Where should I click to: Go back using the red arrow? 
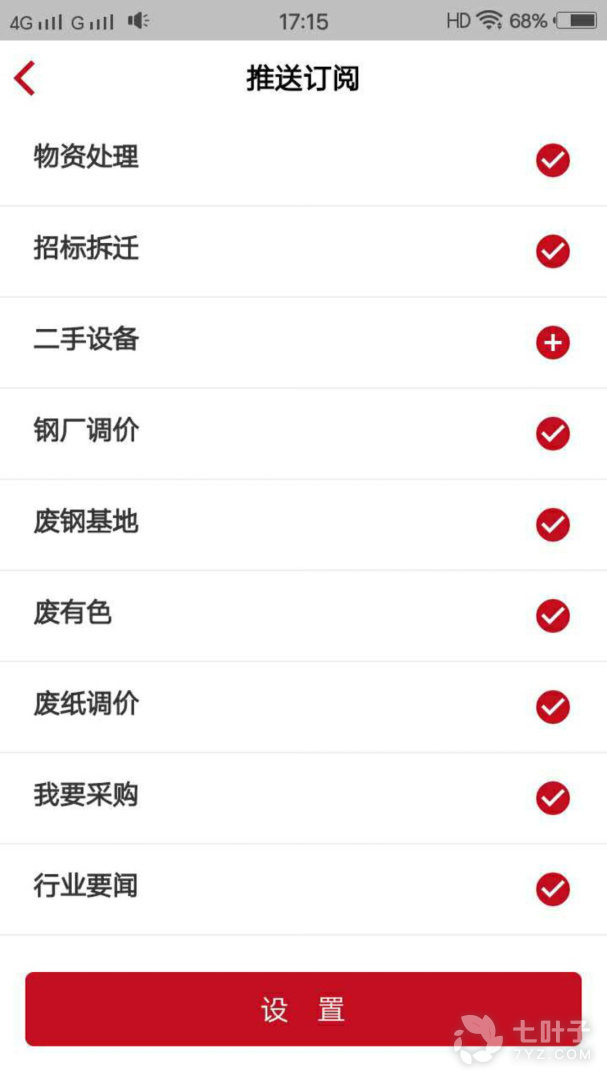coord(25,78)
